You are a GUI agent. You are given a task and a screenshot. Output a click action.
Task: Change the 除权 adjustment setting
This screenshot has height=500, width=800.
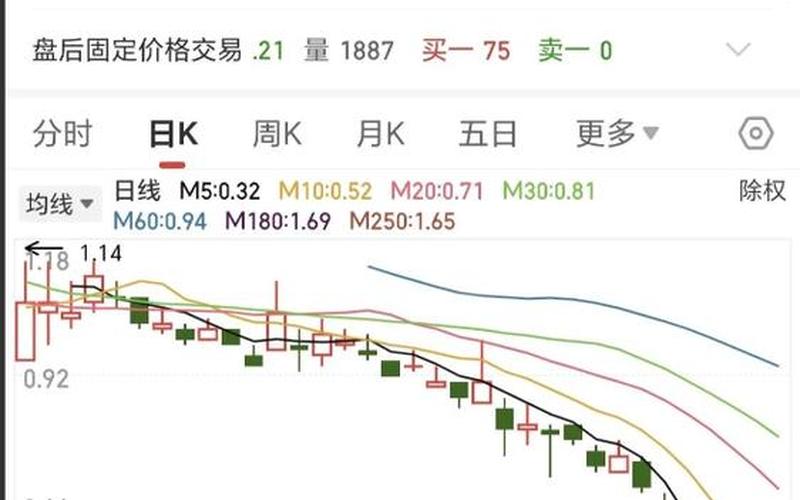click(x=762, y=191)
